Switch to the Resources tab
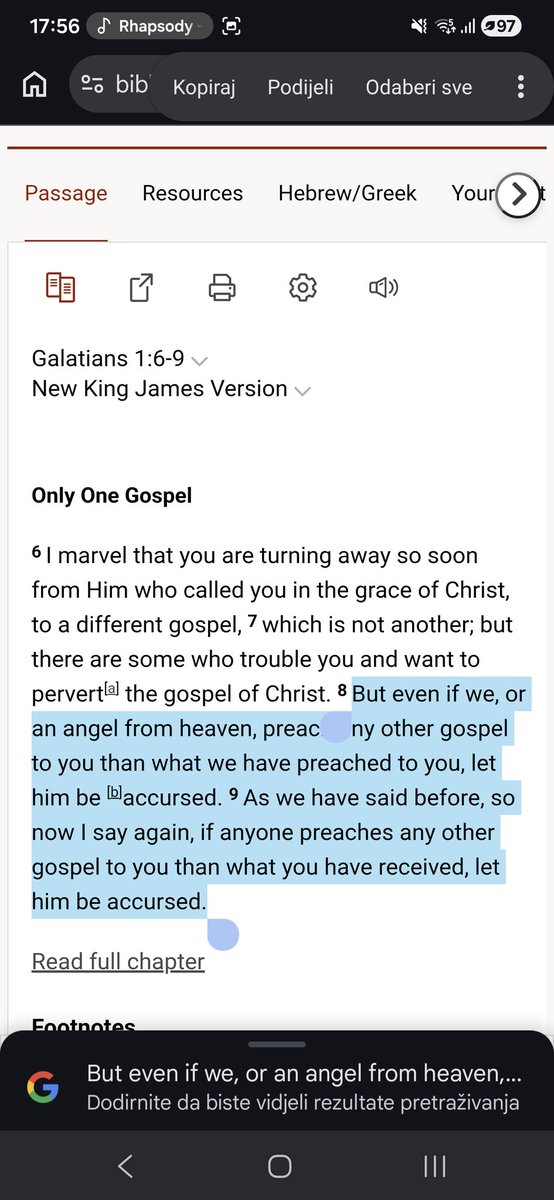Viewport: 554px width, 1200px height. 192,193
